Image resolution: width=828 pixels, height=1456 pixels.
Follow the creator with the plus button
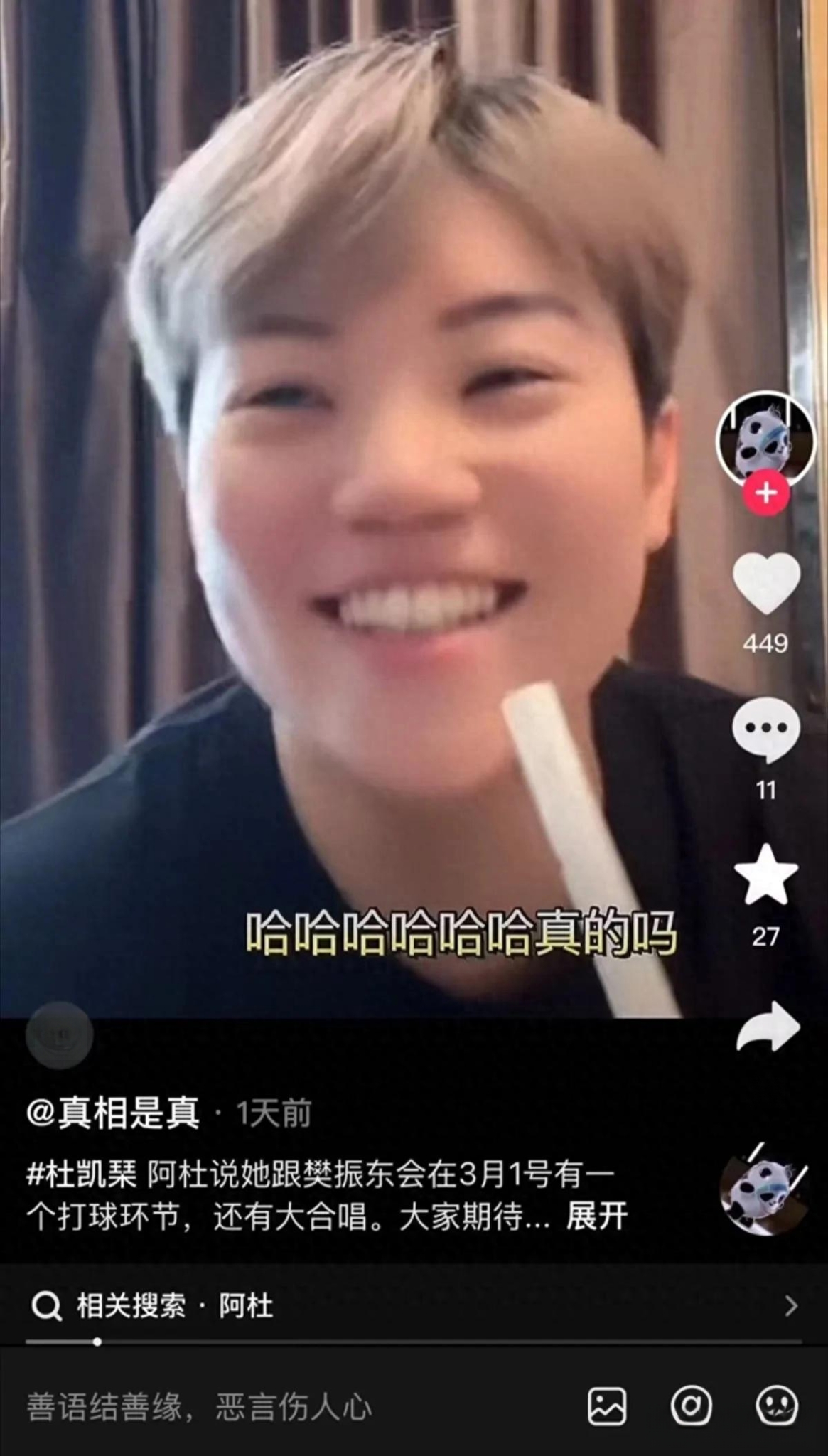click(765, 493)
